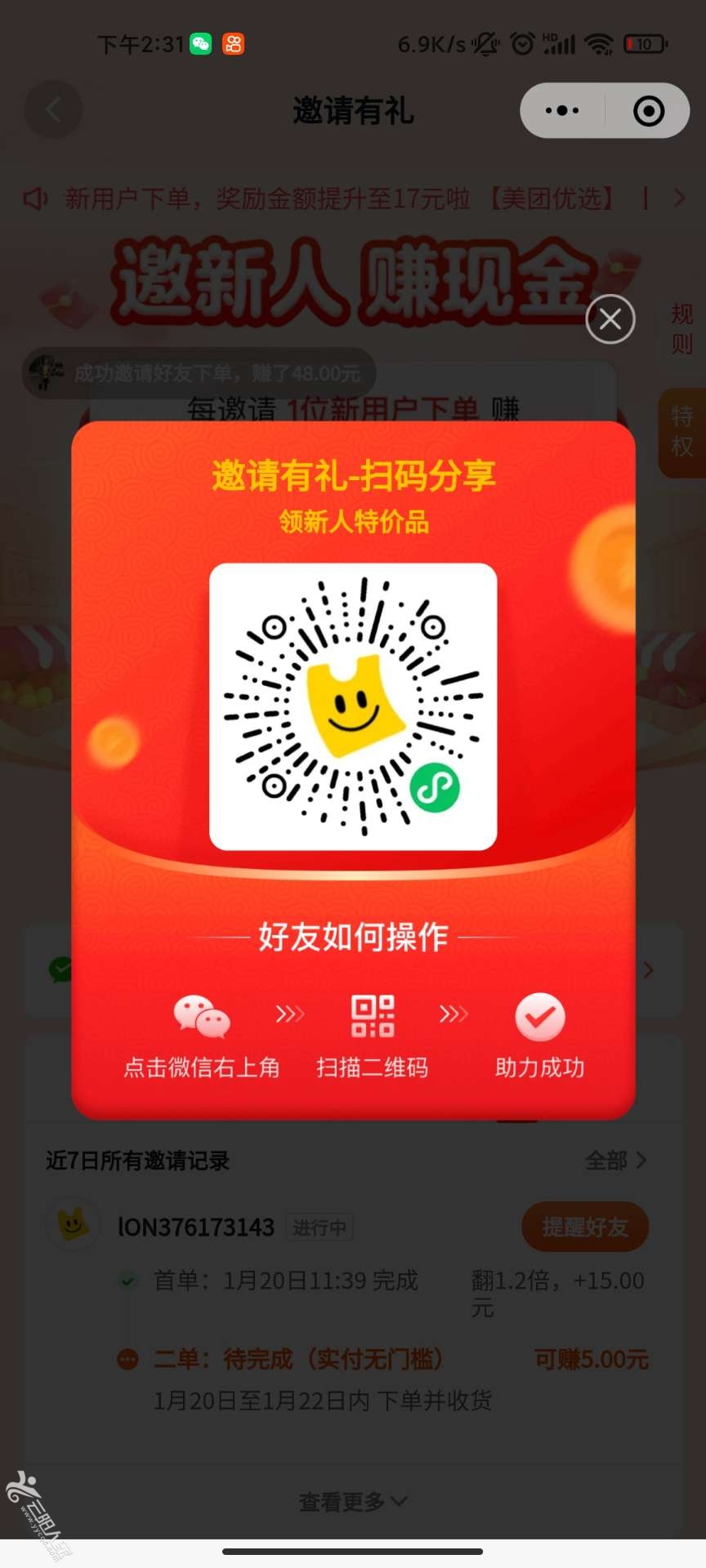This screenshot has height=1568, width=706.
Task: Open the 特权 privileges tab
Action: pos(681,432)
